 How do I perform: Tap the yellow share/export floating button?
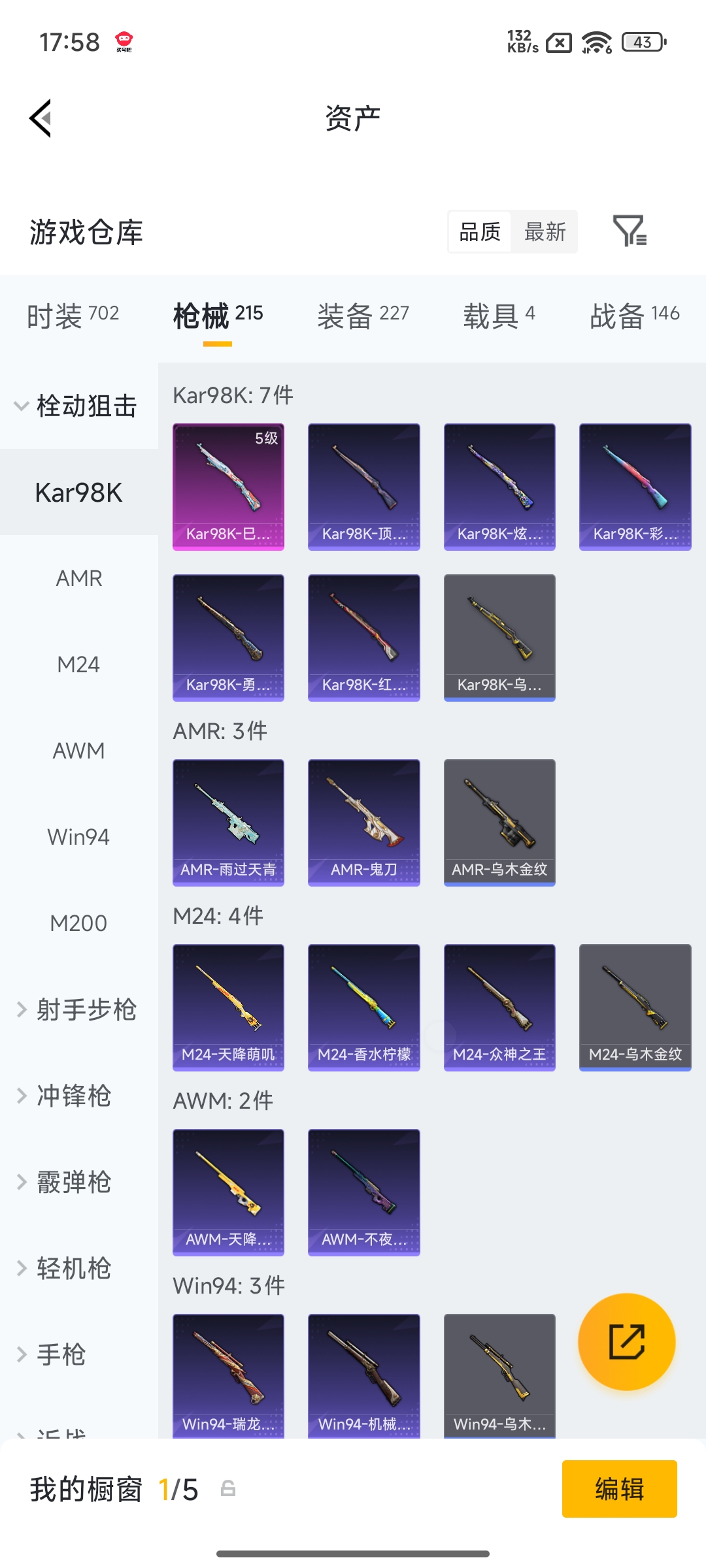pos(626,1341)
